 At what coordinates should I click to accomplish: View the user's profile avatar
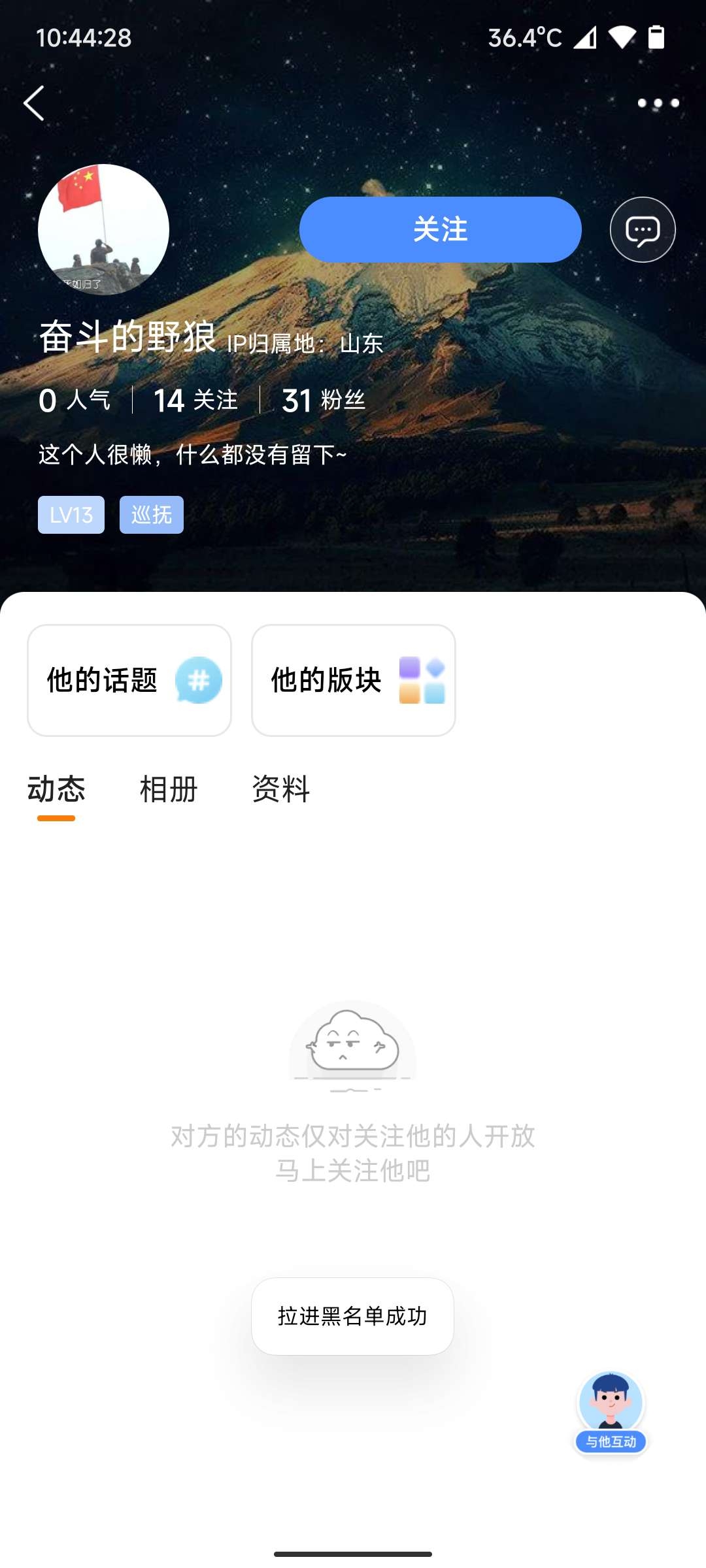pyautogui.click(x=103, y=229)
